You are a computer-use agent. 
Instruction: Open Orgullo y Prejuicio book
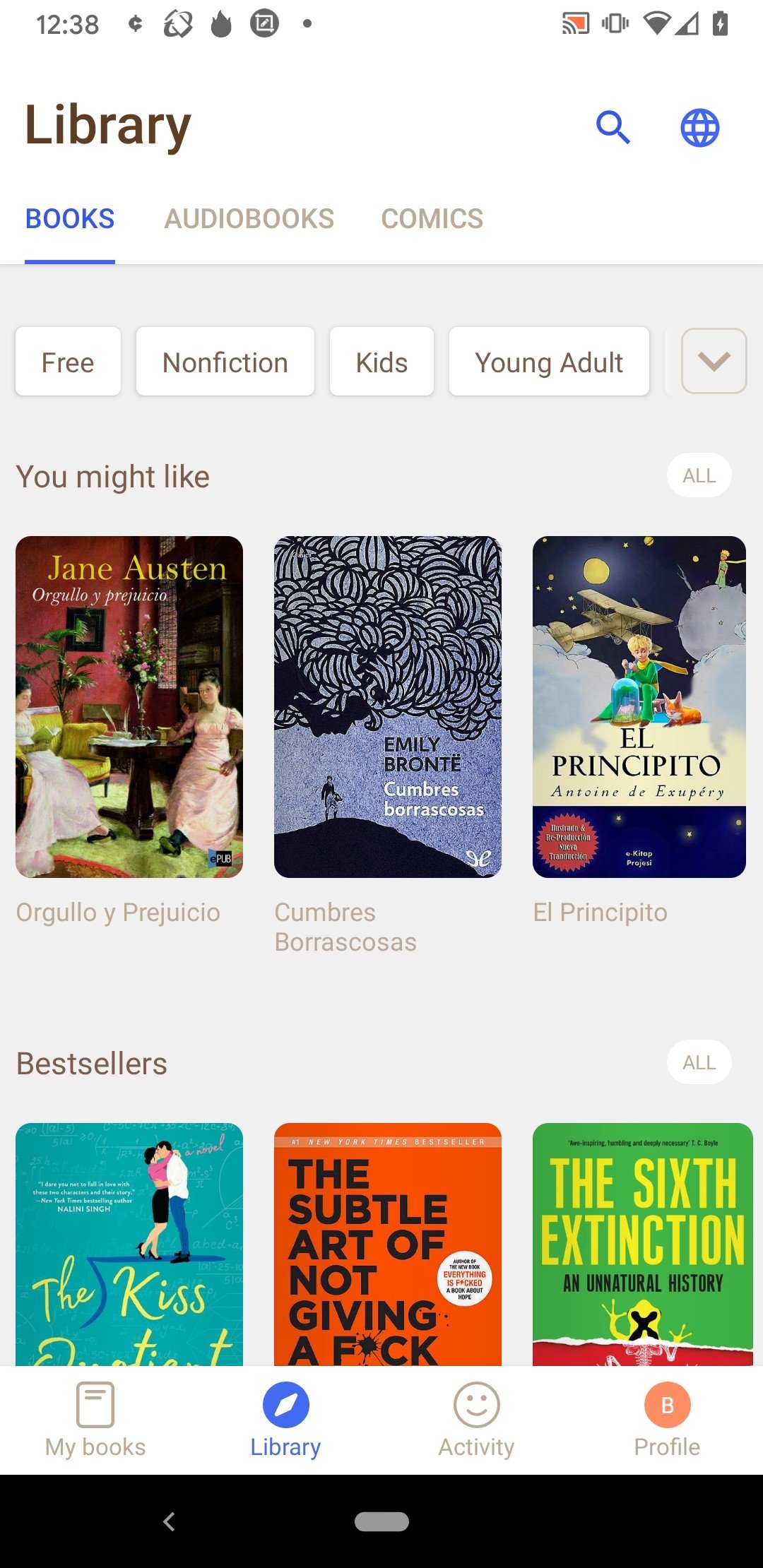click(129, 706)
